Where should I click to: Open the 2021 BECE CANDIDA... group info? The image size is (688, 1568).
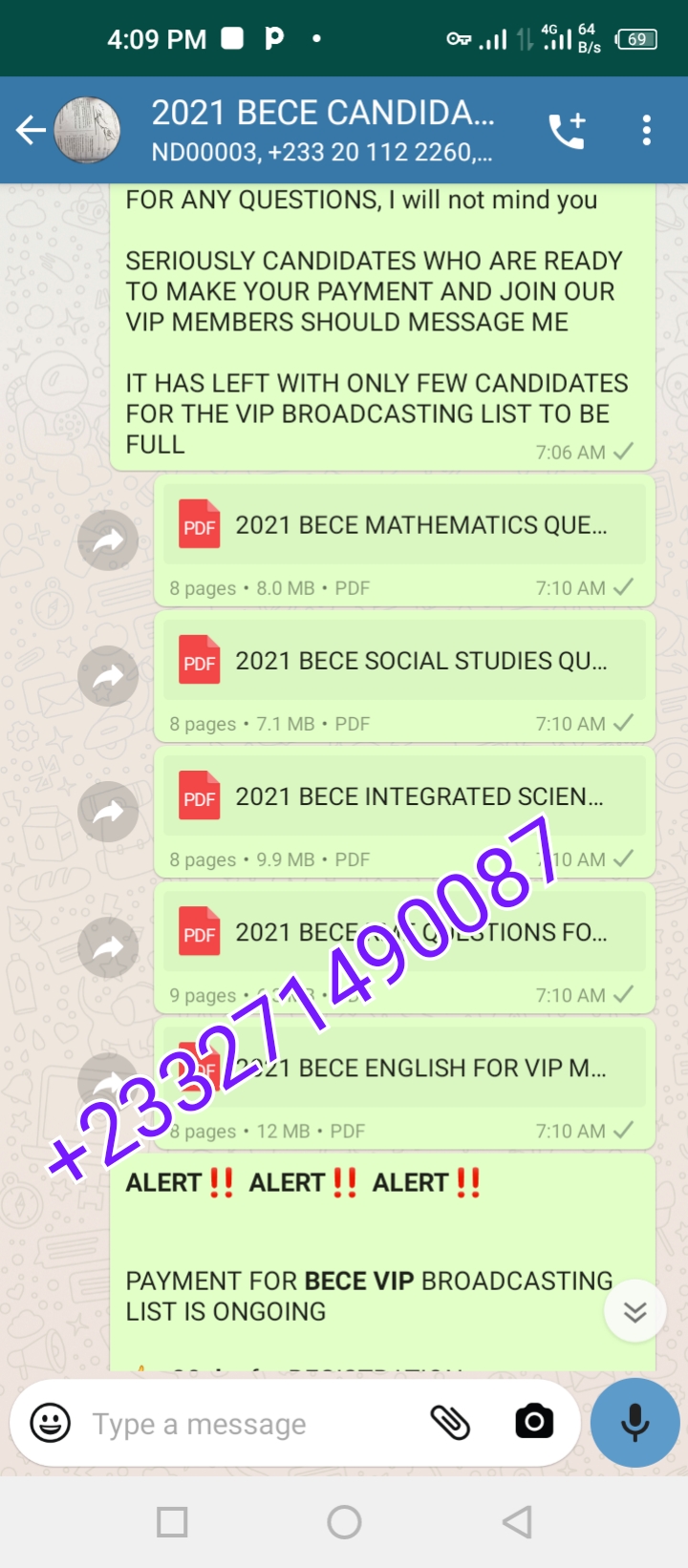(323, 130)
